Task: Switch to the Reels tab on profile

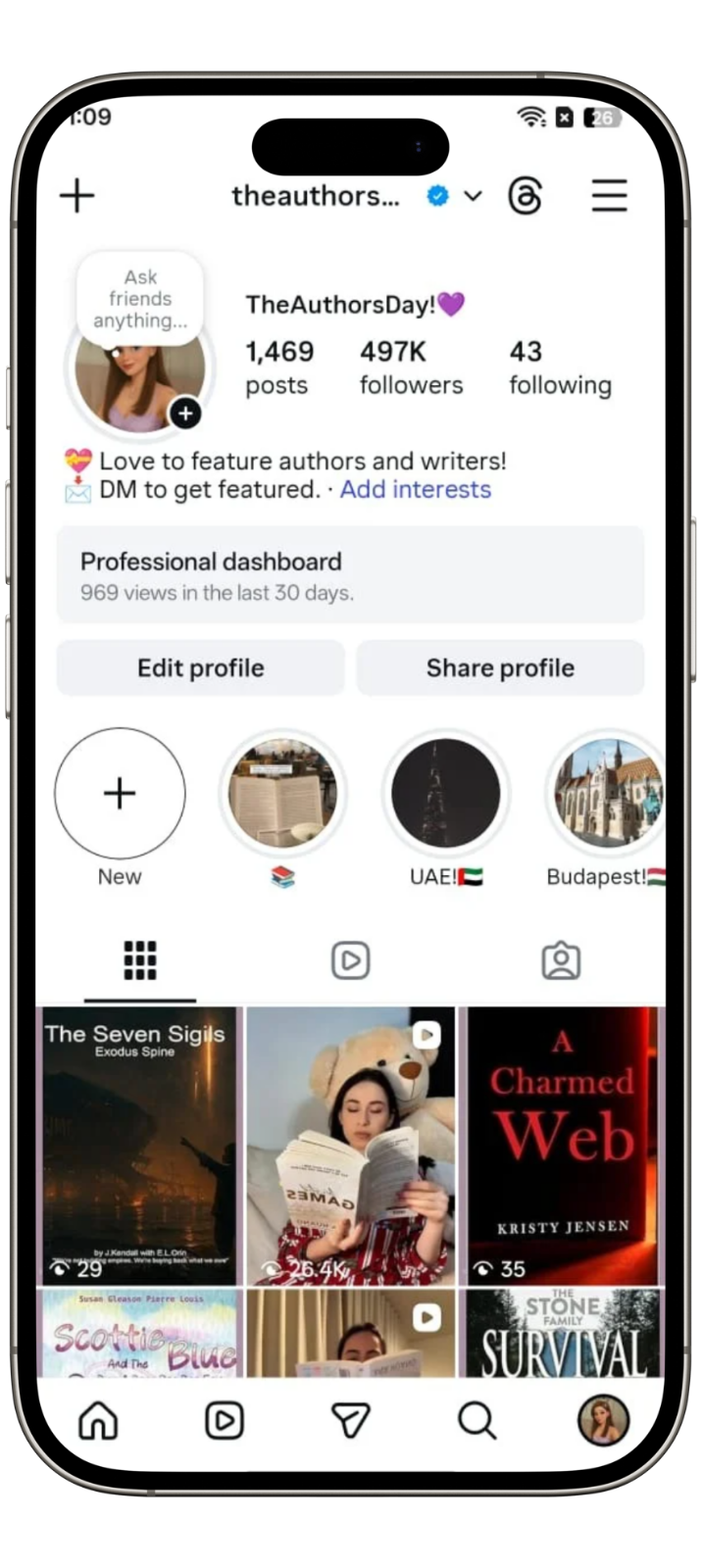Action: coord(350,961)
